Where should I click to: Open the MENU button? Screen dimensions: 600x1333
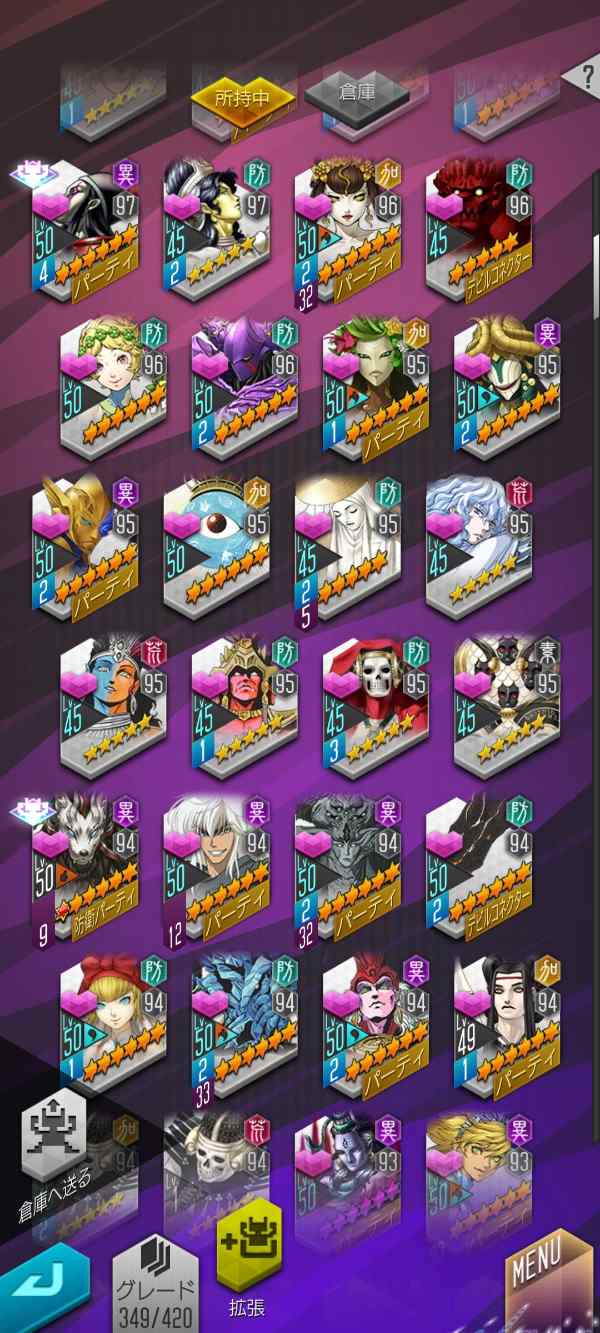tap(548, 1280)
